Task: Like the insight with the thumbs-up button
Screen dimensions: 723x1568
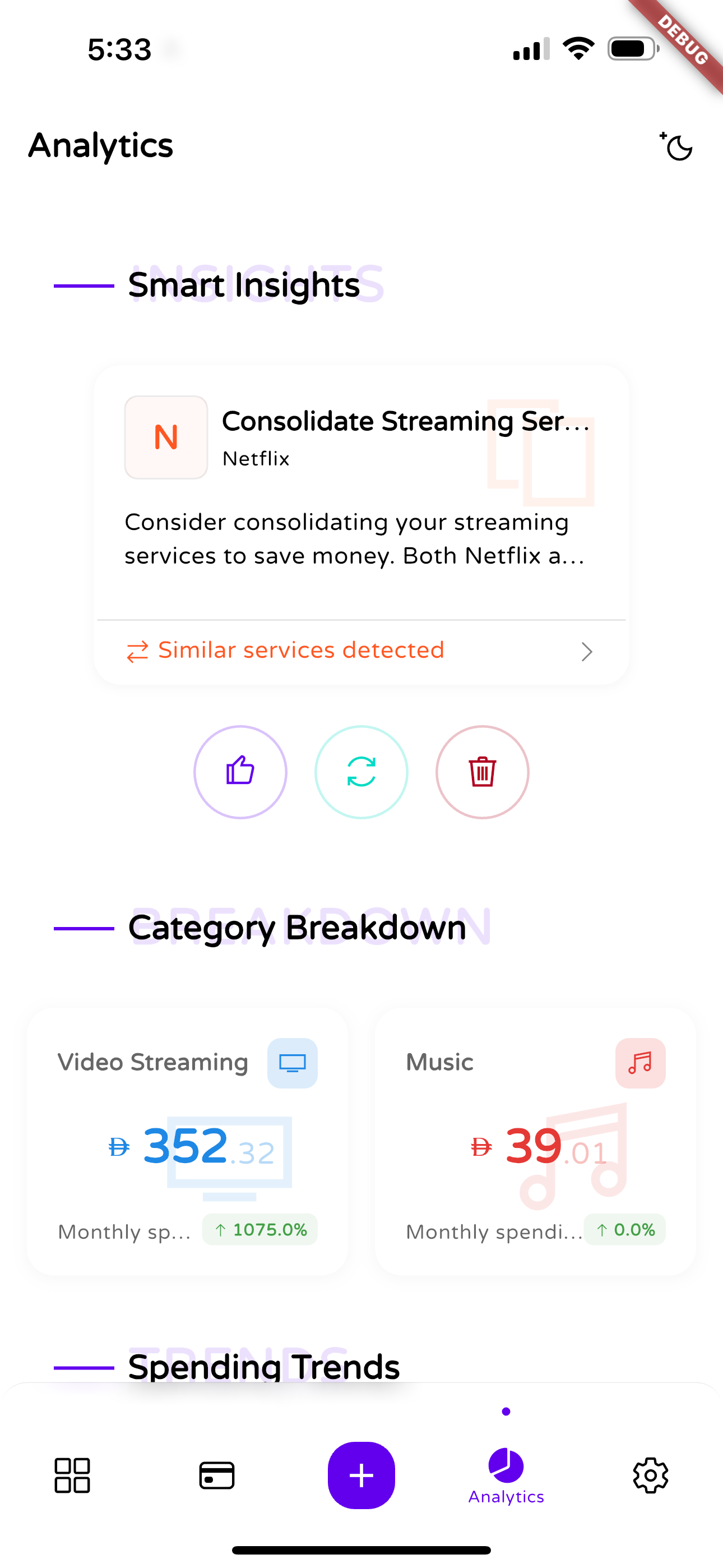Action: click(x=240, y=772)
